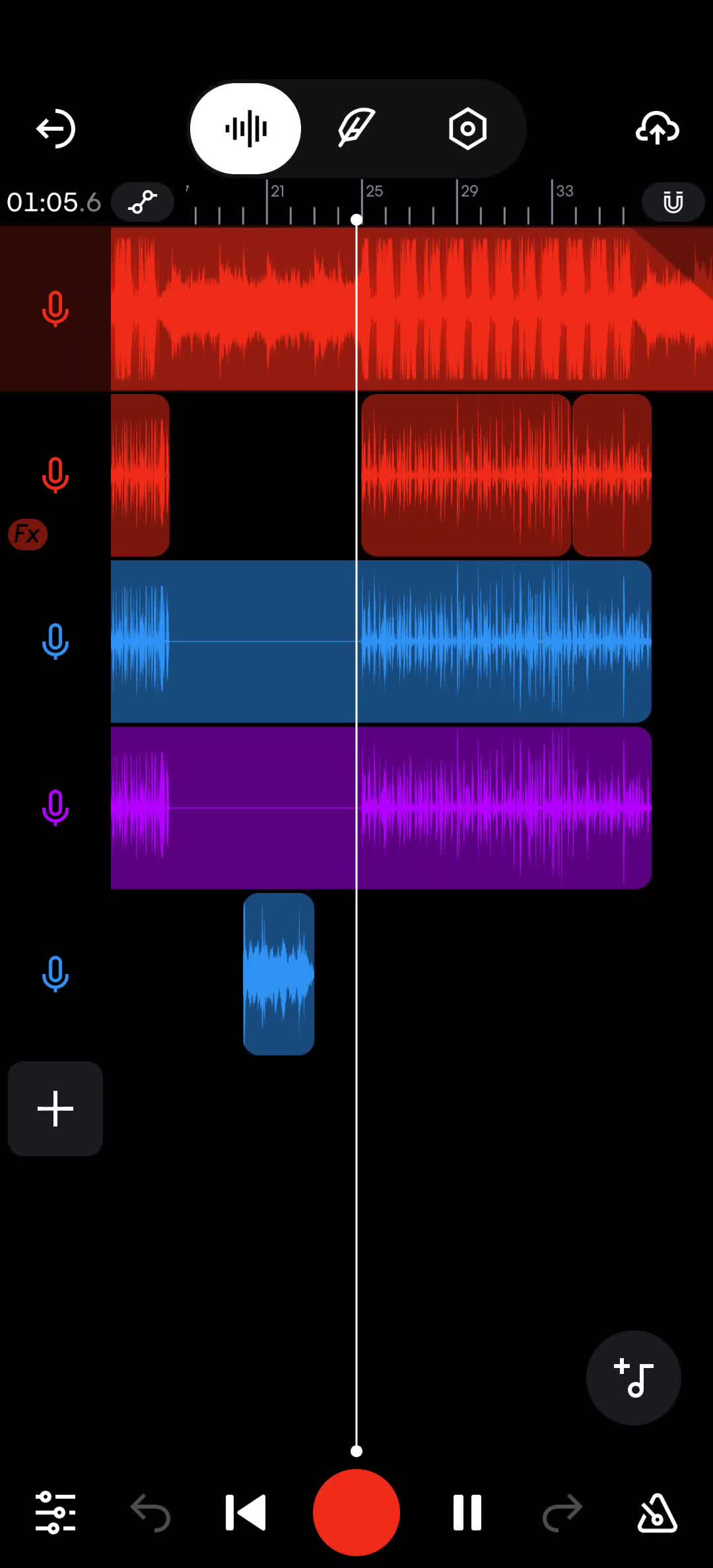Switch to the waveform tracks tab
Viewport: 713px width, 1568px height.
[246, 129]
